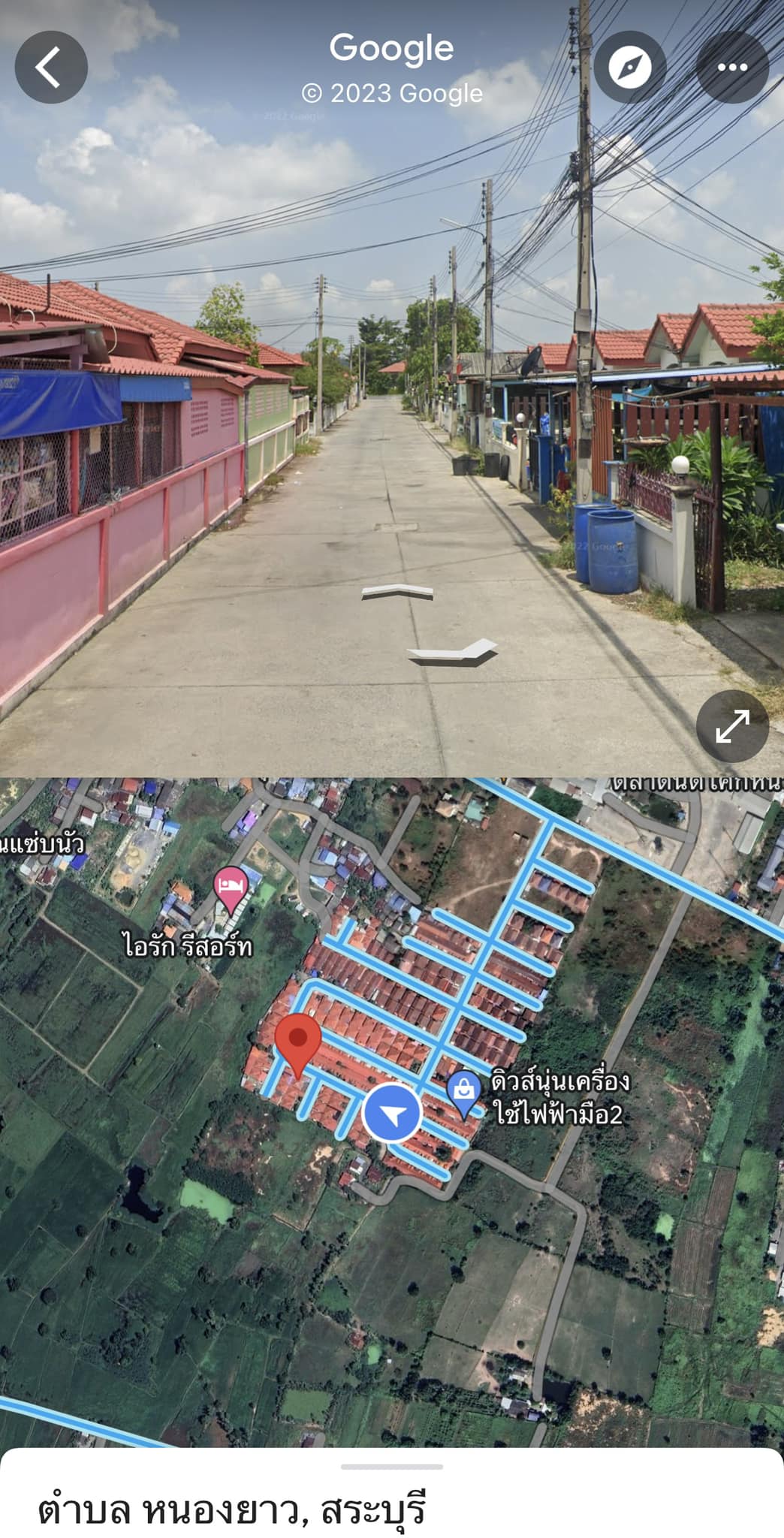Open the ดิวส์นุ่นเครื่องใช้ไฟฟ้ามือ2 shop marker
Screen dimensions: 784x1538
tap(464, 1091)
